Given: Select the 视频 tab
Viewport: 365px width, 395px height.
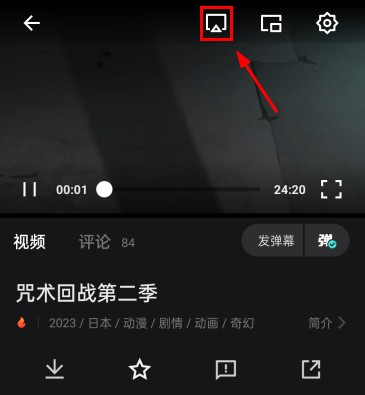Looking at the screenshot, I should [29, 242].
